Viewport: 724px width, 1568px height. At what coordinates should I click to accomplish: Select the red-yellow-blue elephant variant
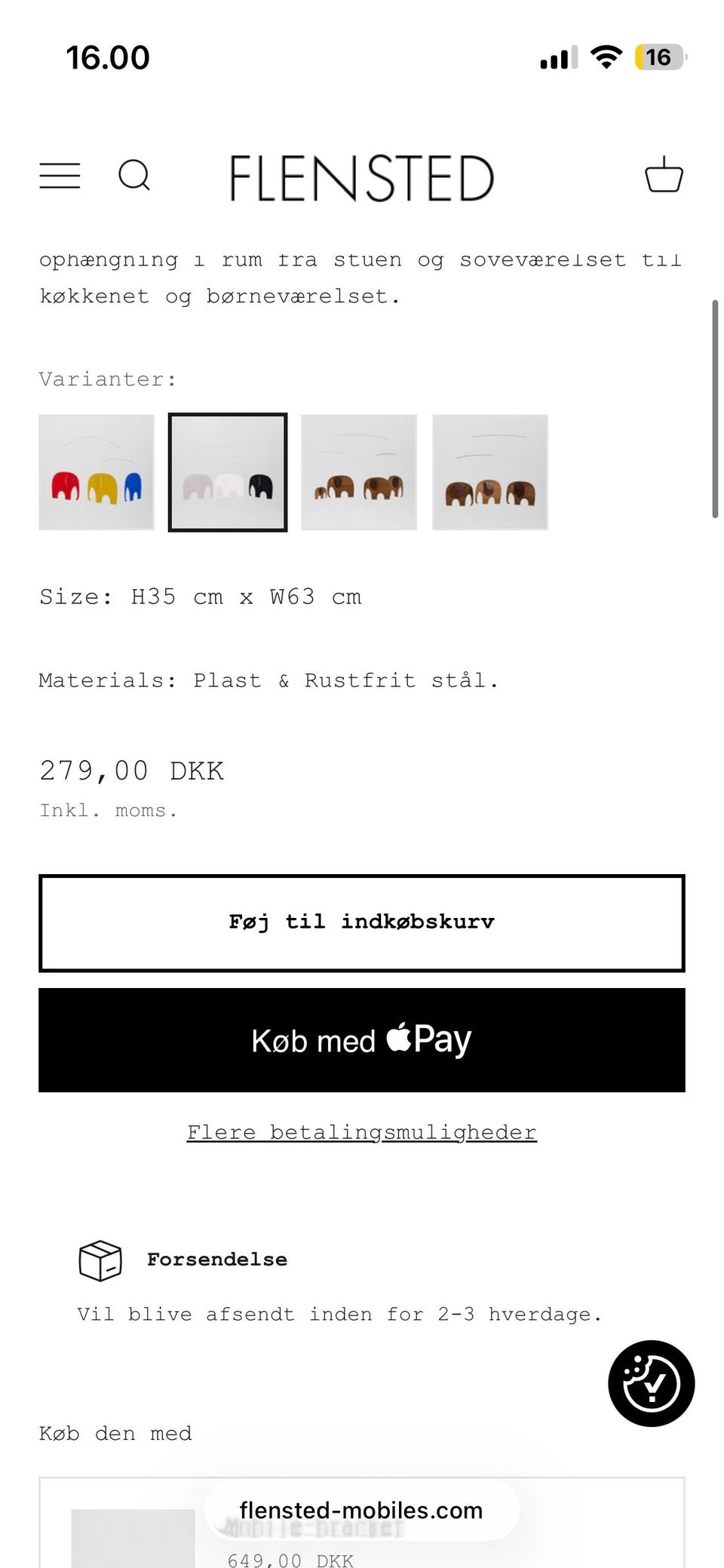coord(96,471)
